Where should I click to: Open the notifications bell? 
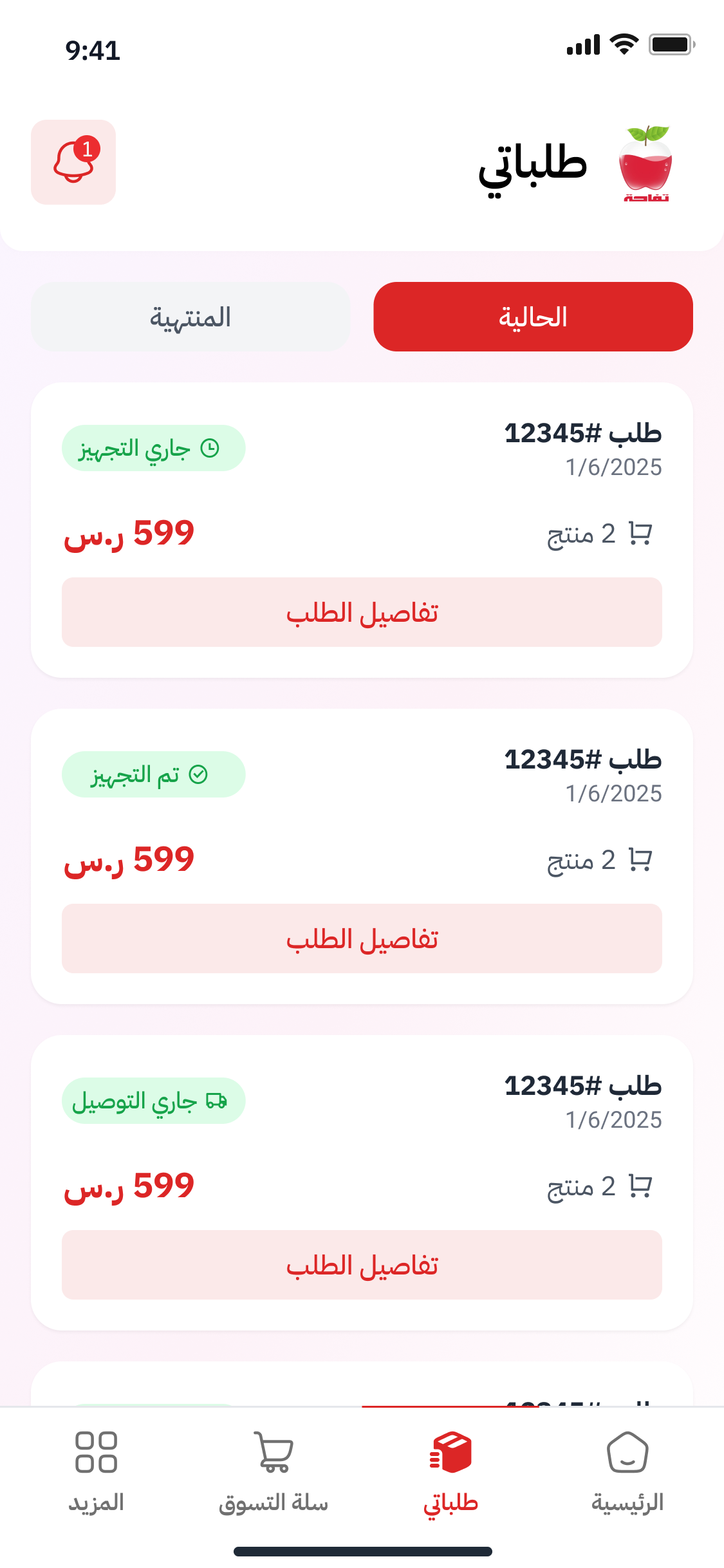pyautogui.click(x=73, y=162)
